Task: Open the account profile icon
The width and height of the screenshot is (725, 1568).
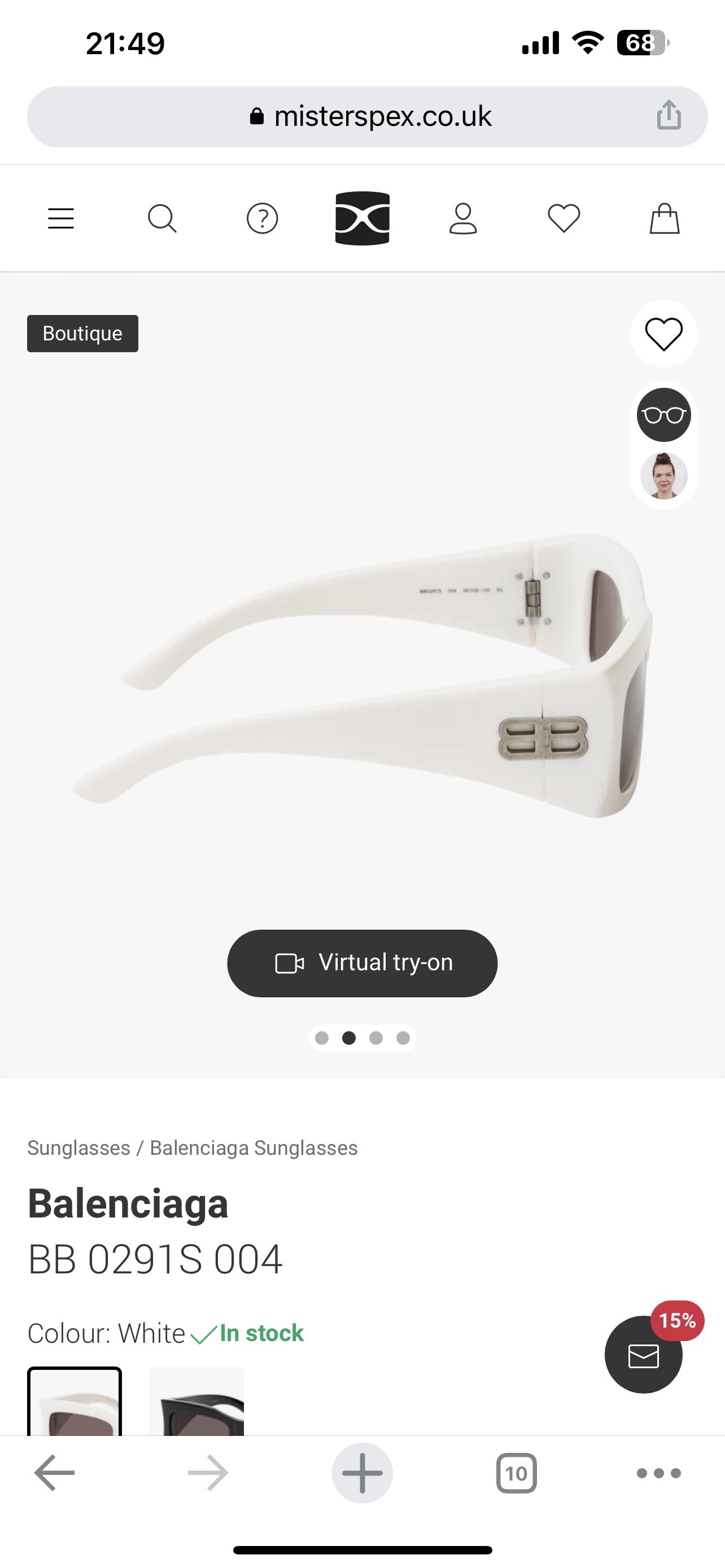Action: pos(462,218)
